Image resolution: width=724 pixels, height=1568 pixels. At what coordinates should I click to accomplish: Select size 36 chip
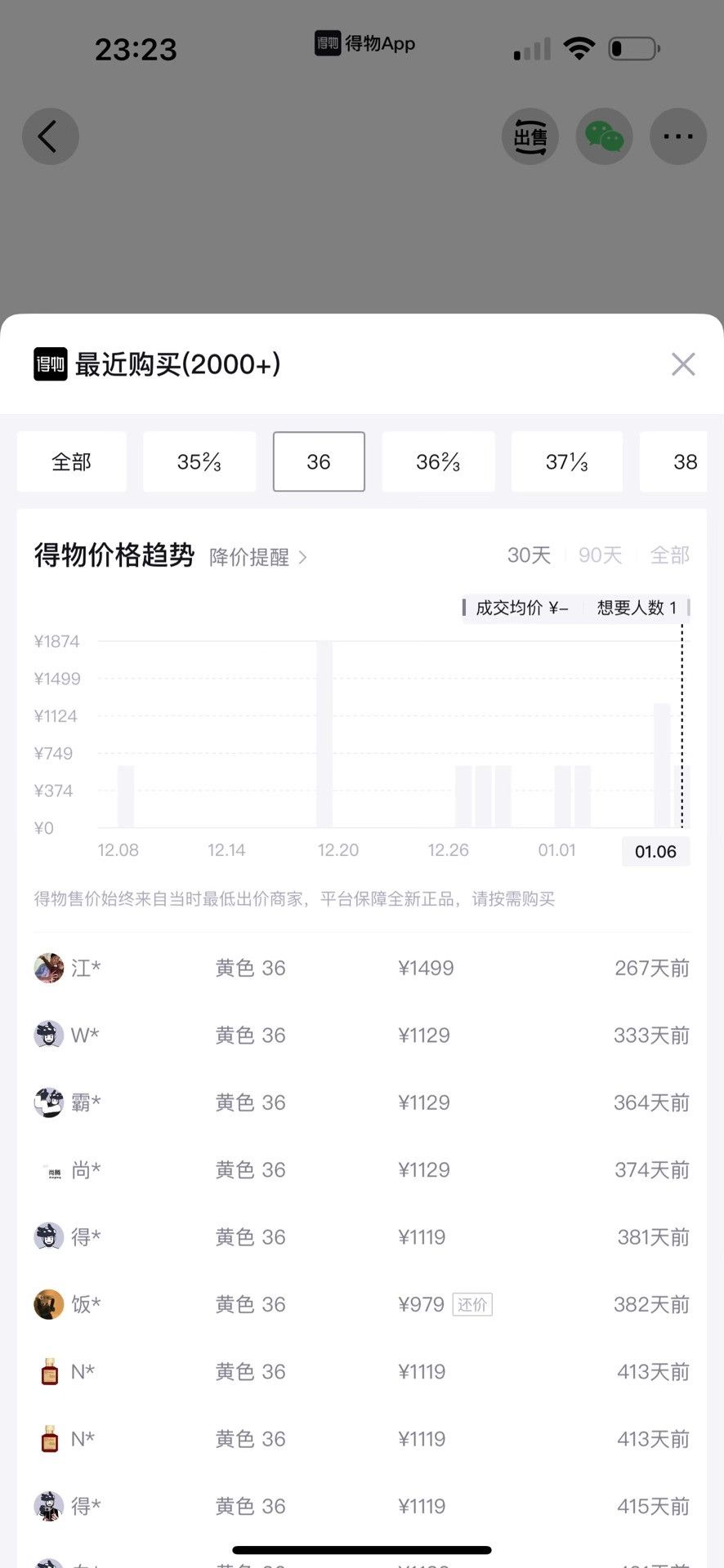319,462
